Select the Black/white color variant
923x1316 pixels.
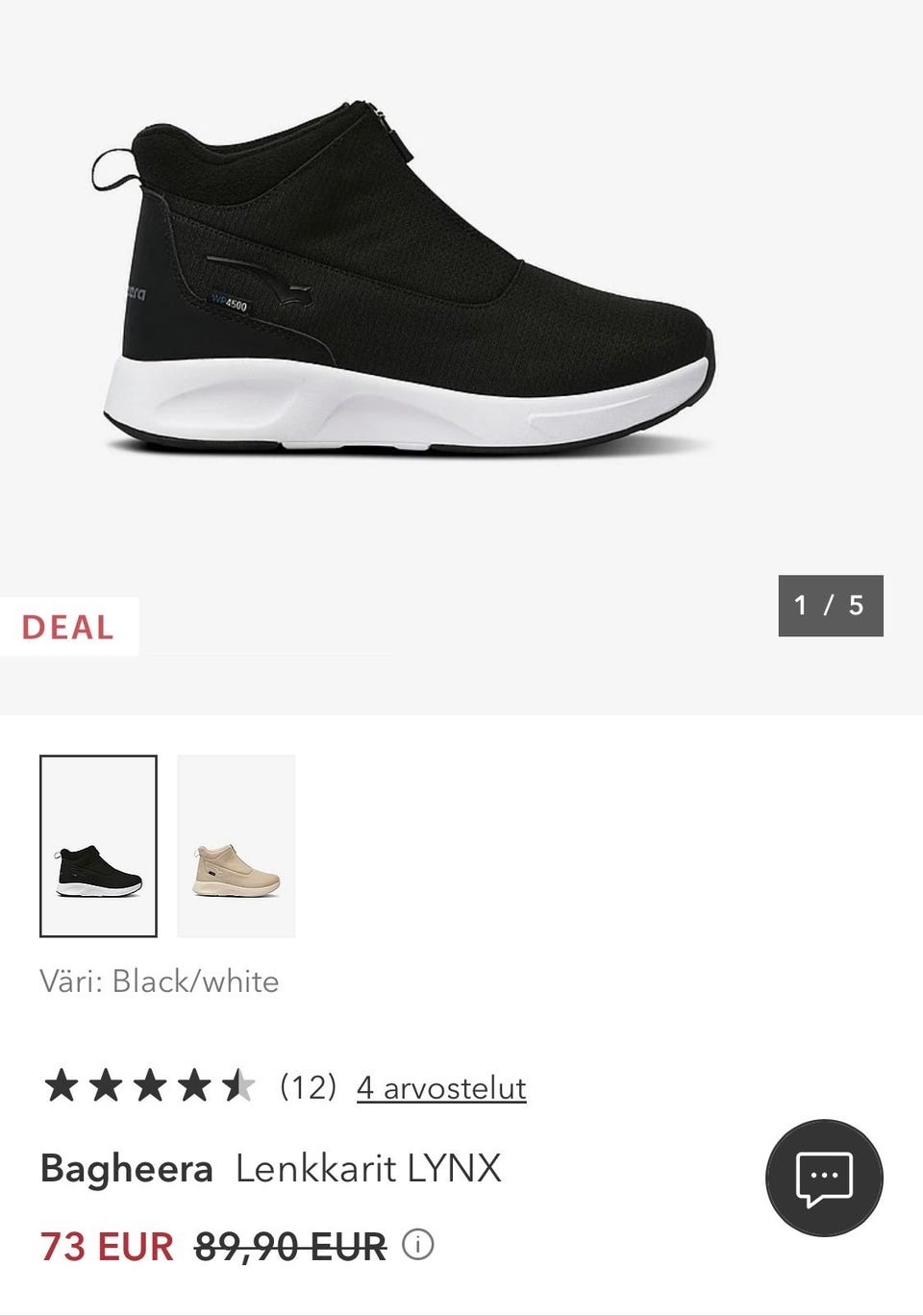(98, 846)
